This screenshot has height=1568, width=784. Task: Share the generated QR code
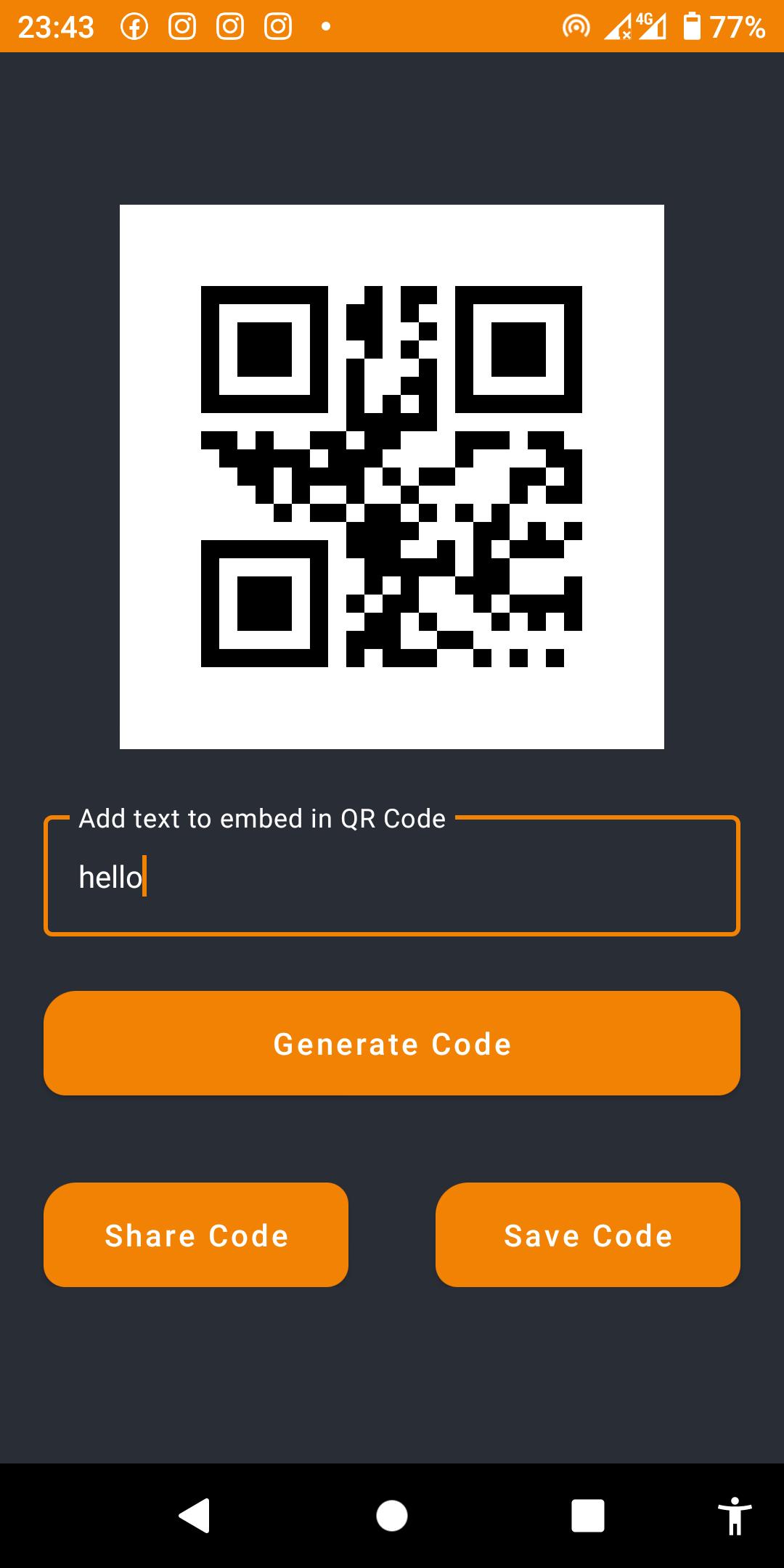tap(196, 1235)
